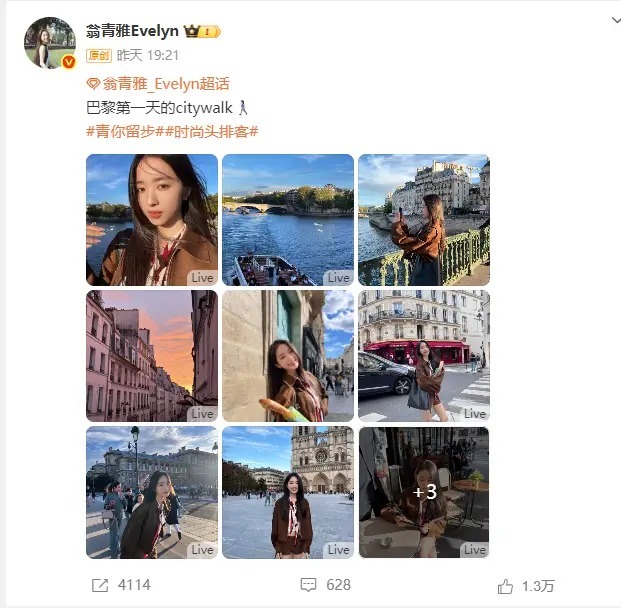Open the 翁青雅_Evelyn超话 super topic link

coord(158,84)
